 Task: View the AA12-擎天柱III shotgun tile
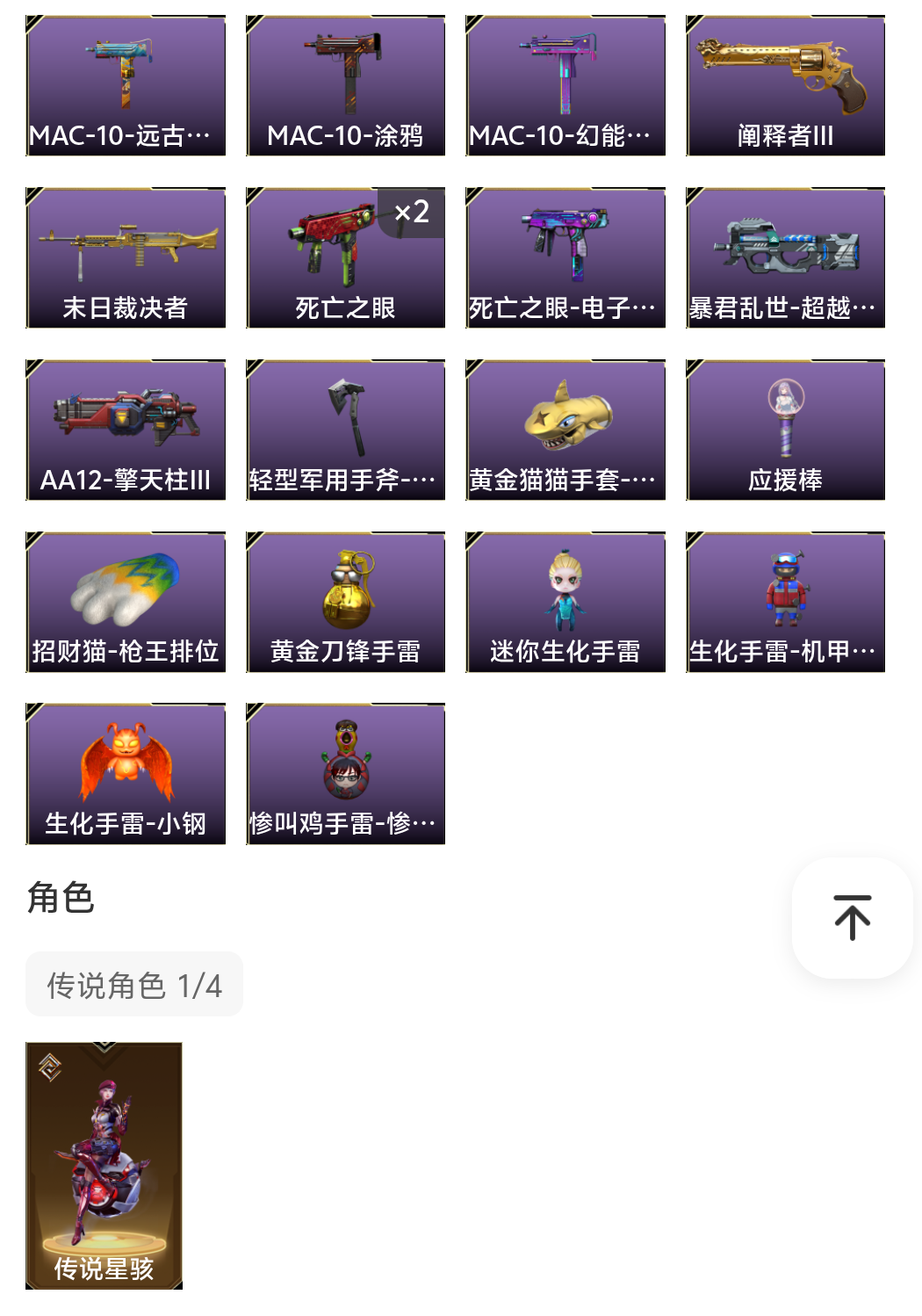tap(126, 430)
